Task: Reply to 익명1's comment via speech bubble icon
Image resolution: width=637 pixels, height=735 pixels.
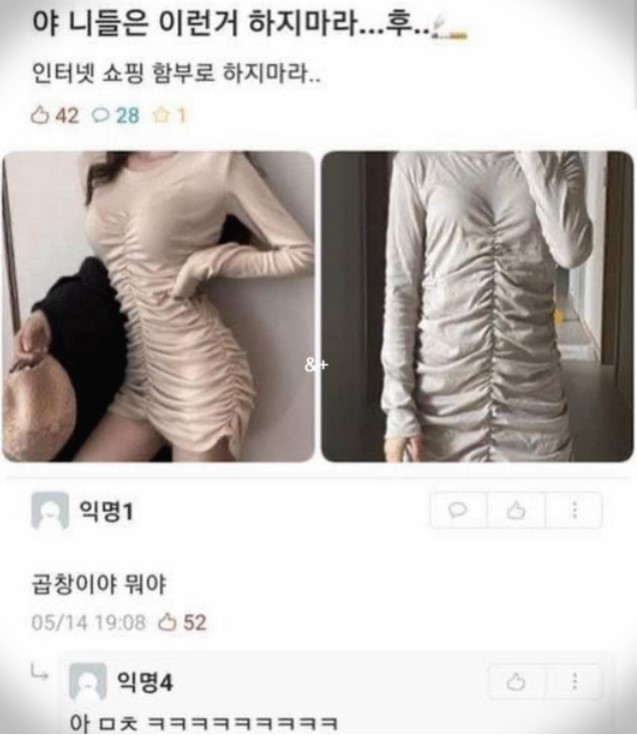Action: point(459,510)
